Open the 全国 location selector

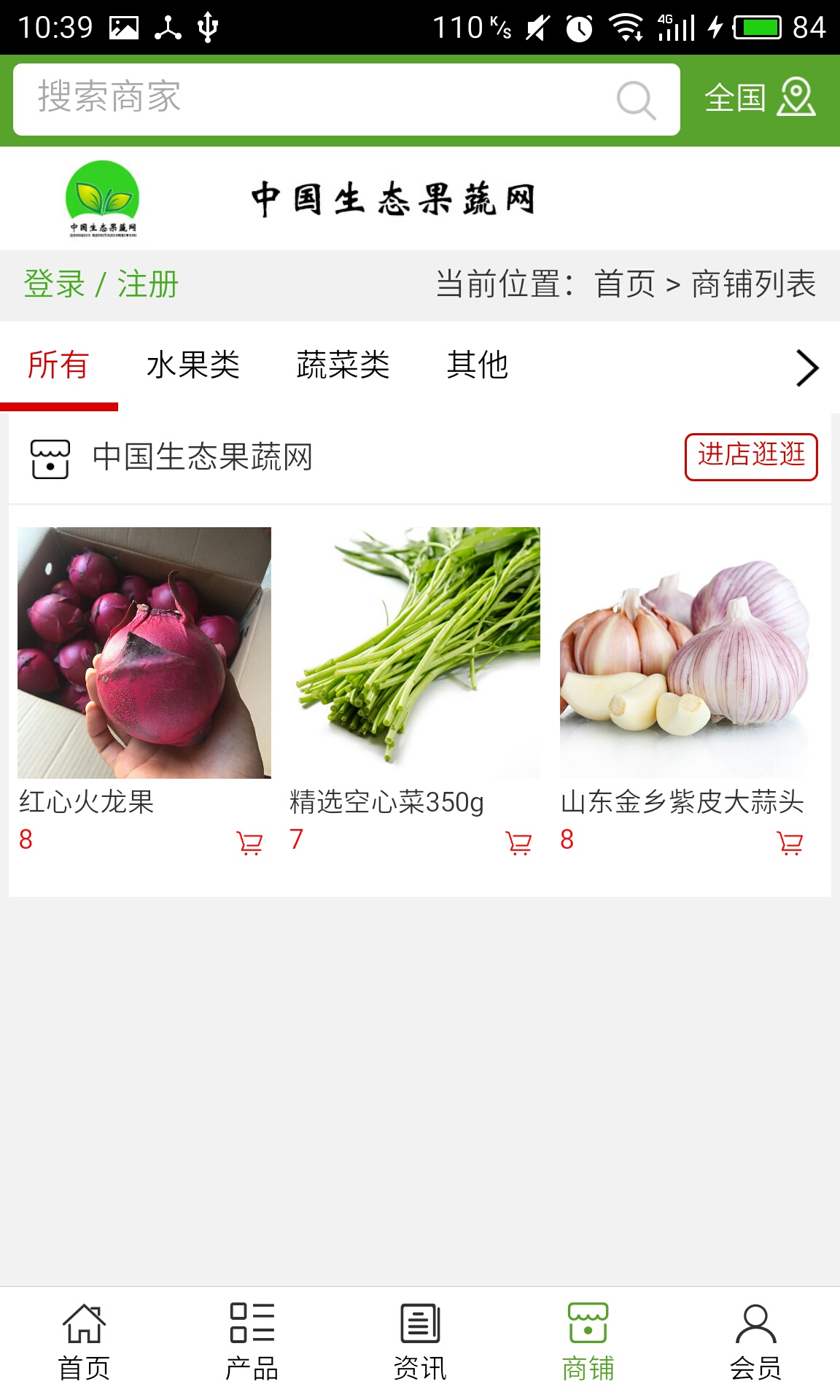[x=759, y=98]
